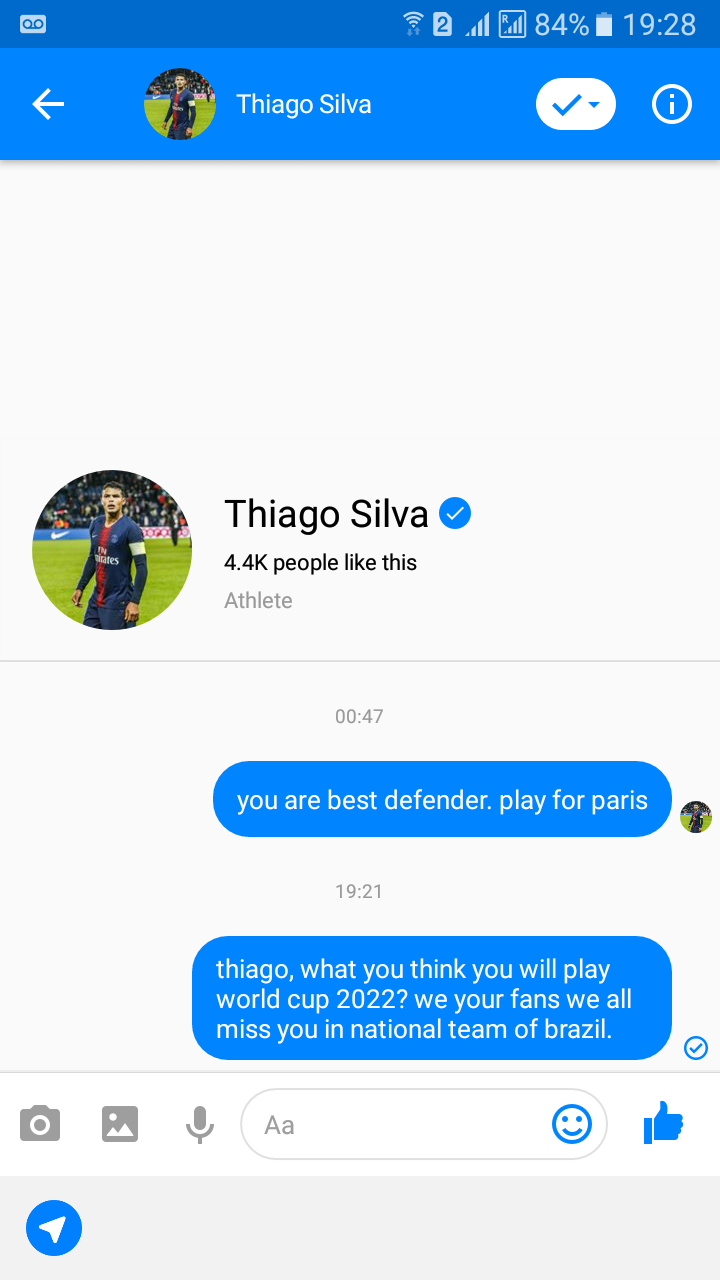Screen dimensions: 720x1280
Task: Open the camera to take a photo
Action: (40, 1124)
